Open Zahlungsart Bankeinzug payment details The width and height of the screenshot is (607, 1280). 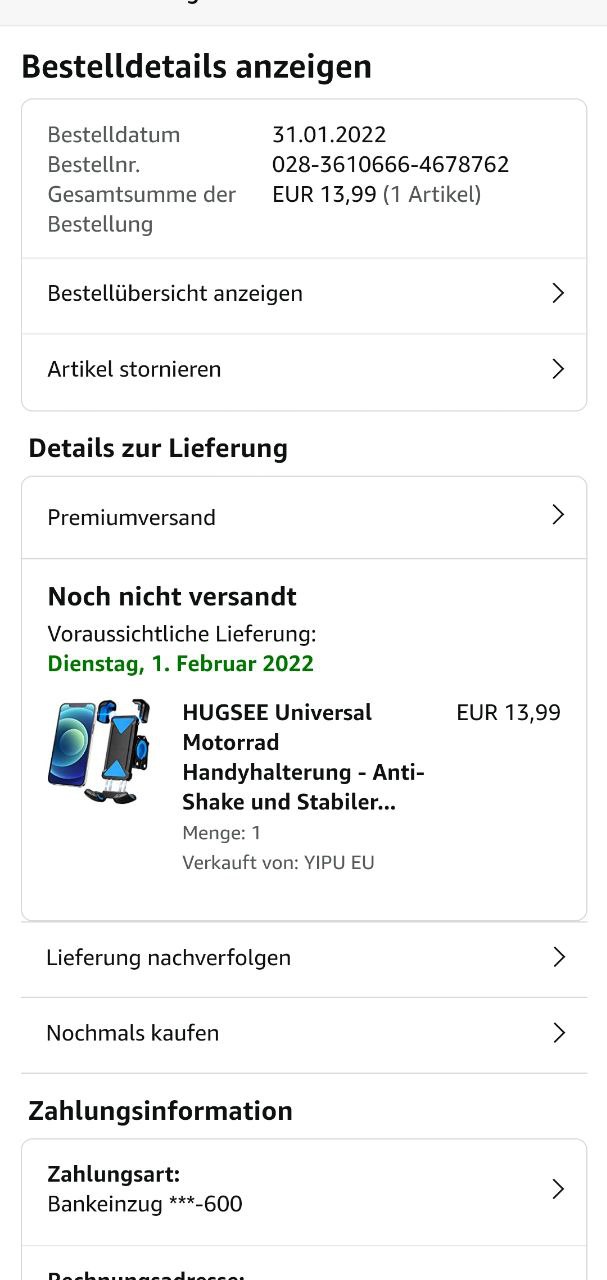(x=304, y=1191)
